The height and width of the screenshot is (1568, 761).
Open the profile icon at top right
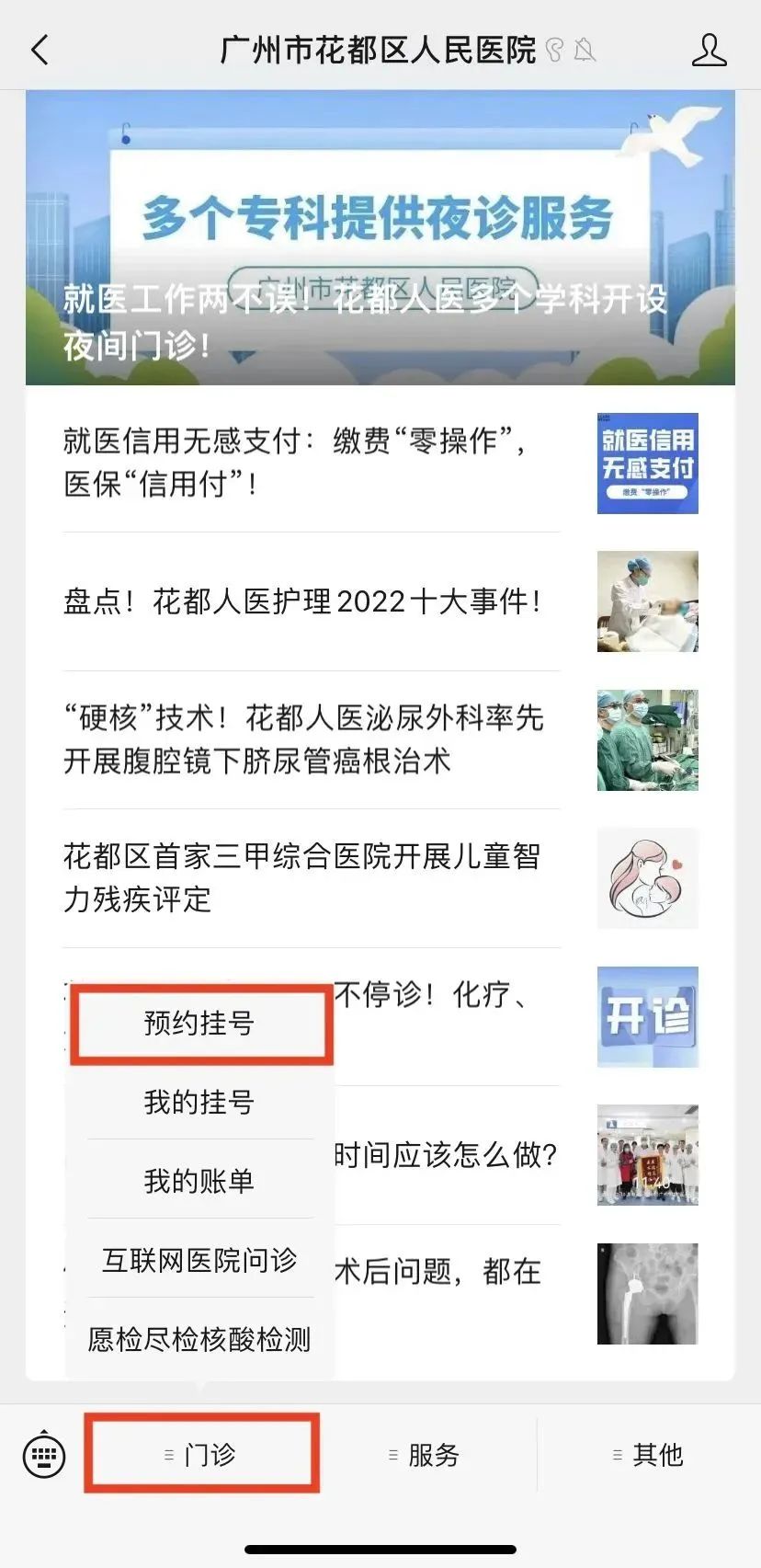(709, 51)
